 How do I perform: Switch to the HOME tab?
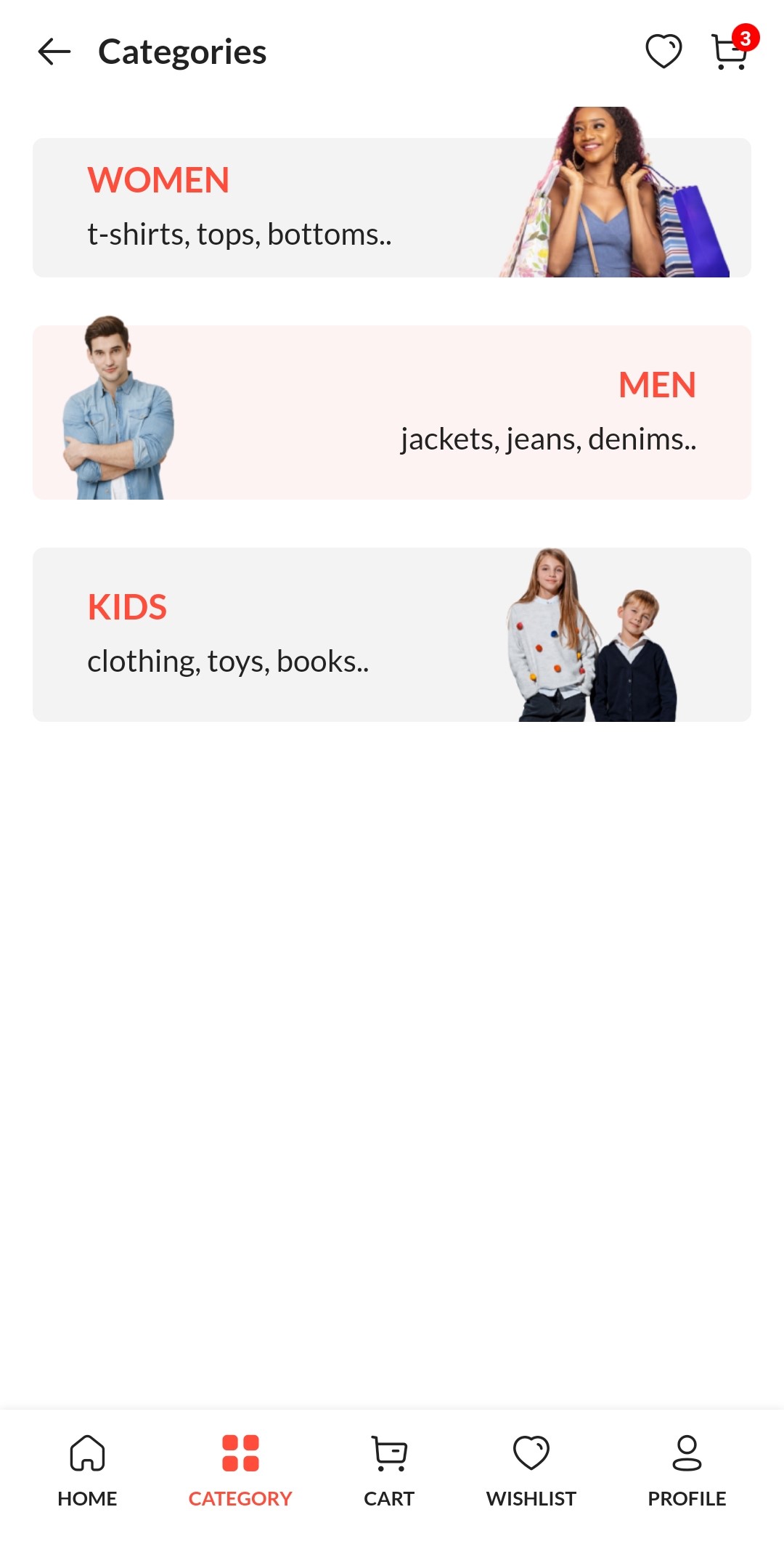87,1470
